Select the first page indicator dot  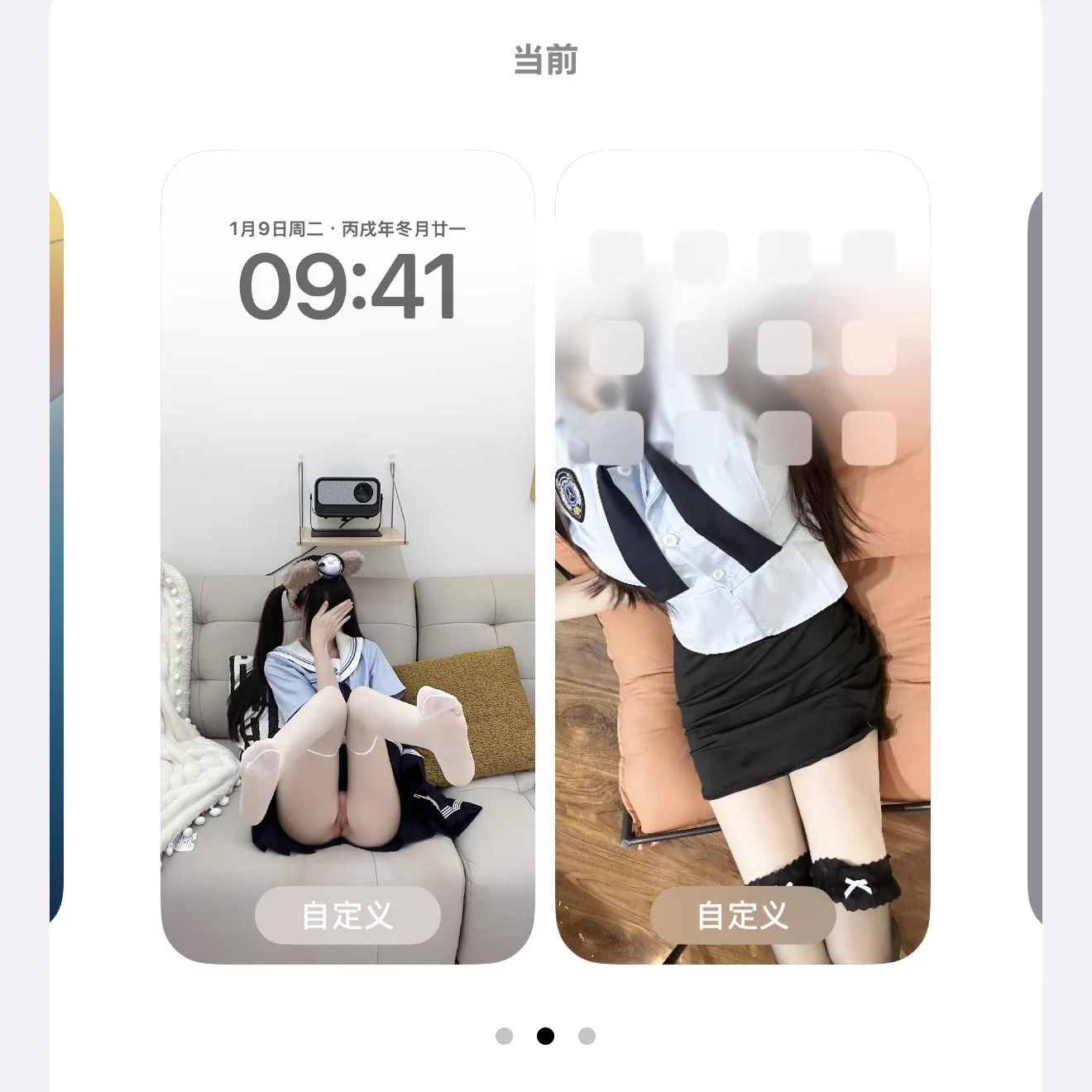pos(504,1036)
